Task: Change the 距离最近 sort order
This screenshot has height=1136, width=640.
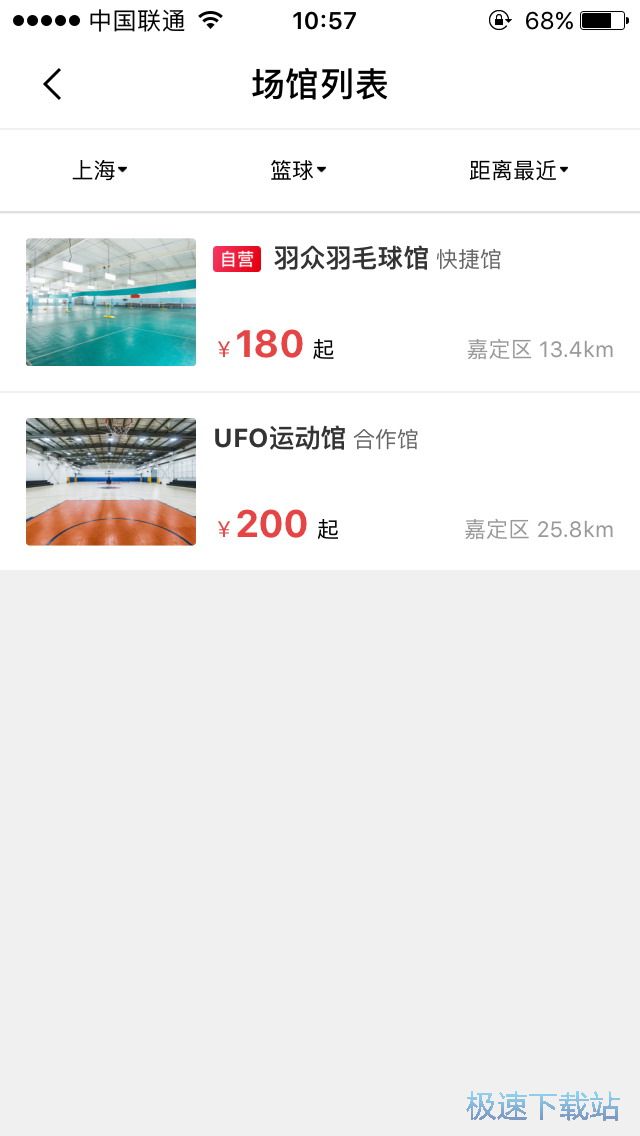Action: tap(518, 171)
